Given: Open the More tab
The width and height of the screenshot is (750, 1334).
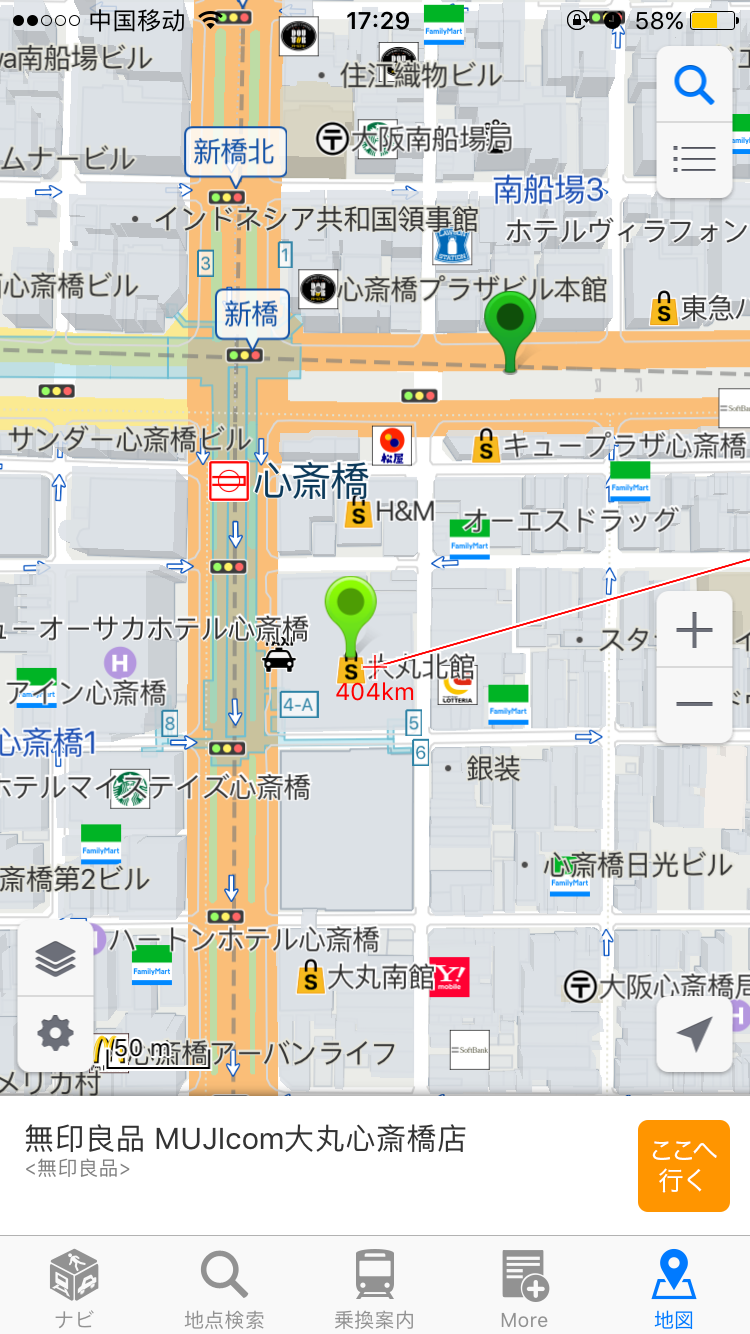Looking at the screenshot, I should [x=525, y=1288].
